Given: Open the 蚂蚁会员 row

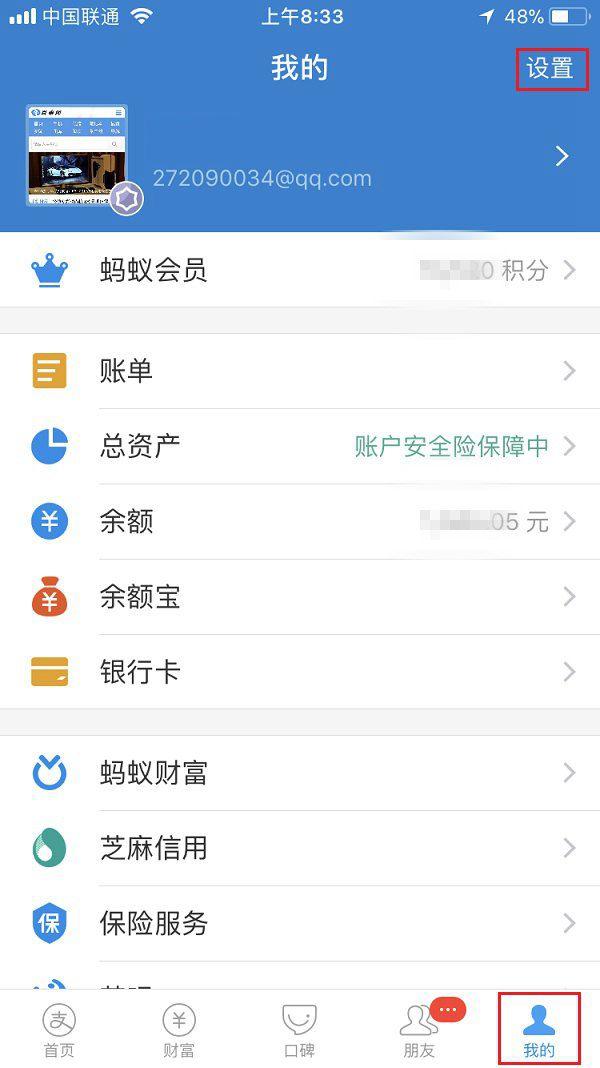Looking at the screenshot, I should click(x=300, y=270).
